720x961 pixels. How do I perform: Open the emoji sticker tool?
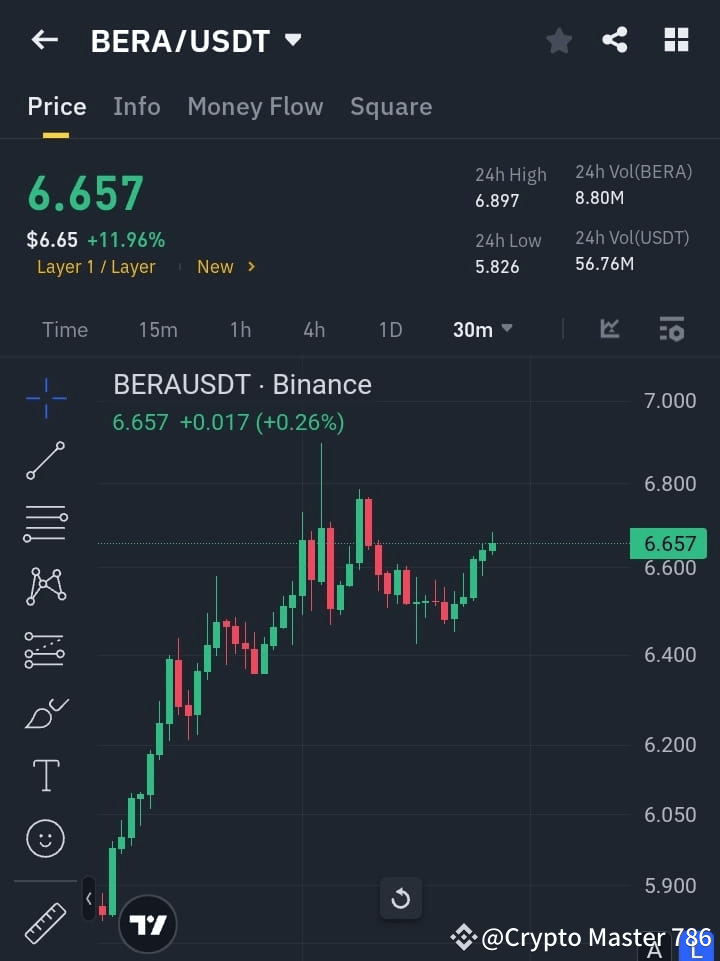tap(45, 838)
